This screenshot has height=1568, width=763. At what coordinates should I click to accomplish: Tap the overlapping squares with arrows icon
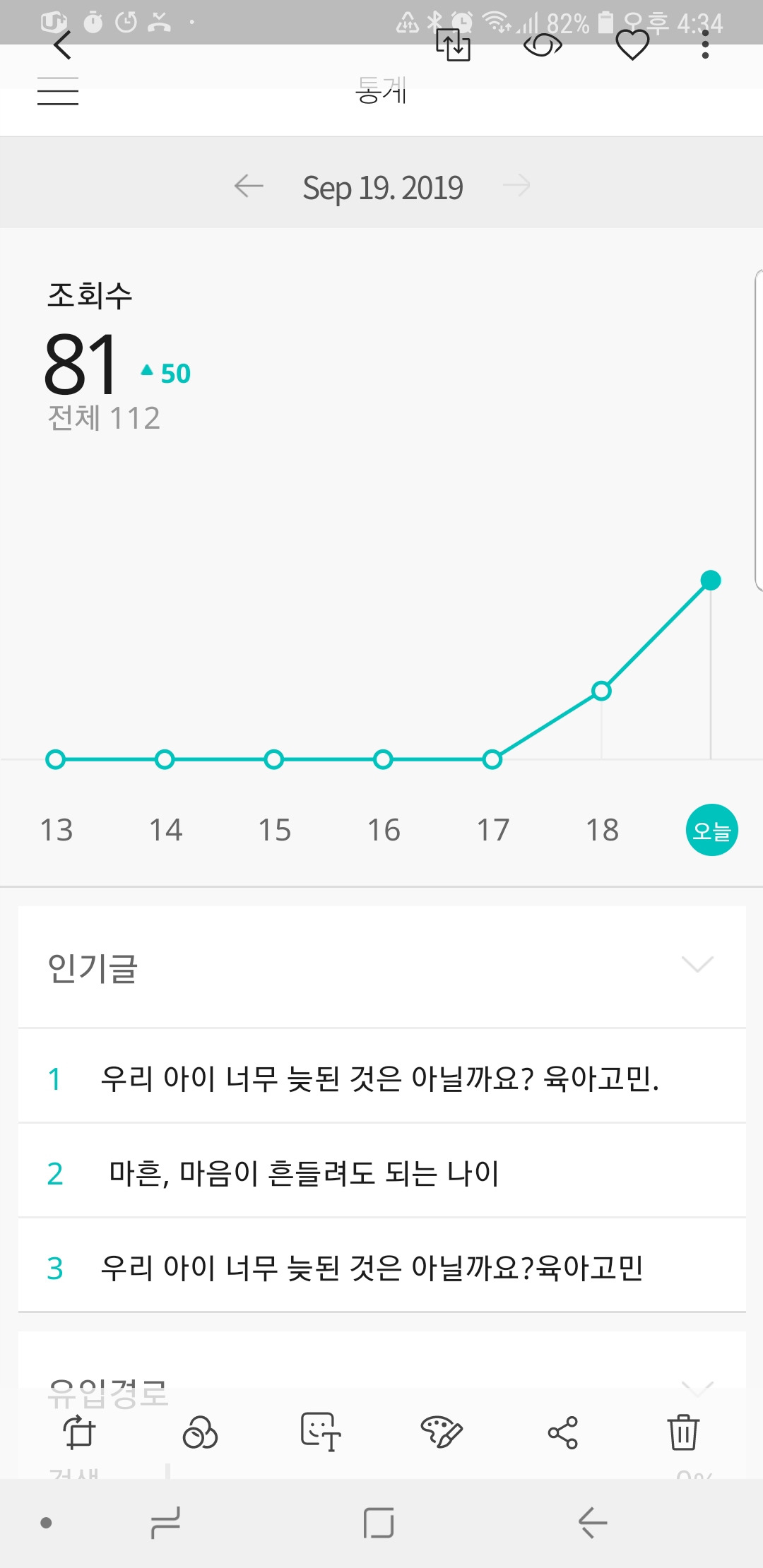pos(453,45)
